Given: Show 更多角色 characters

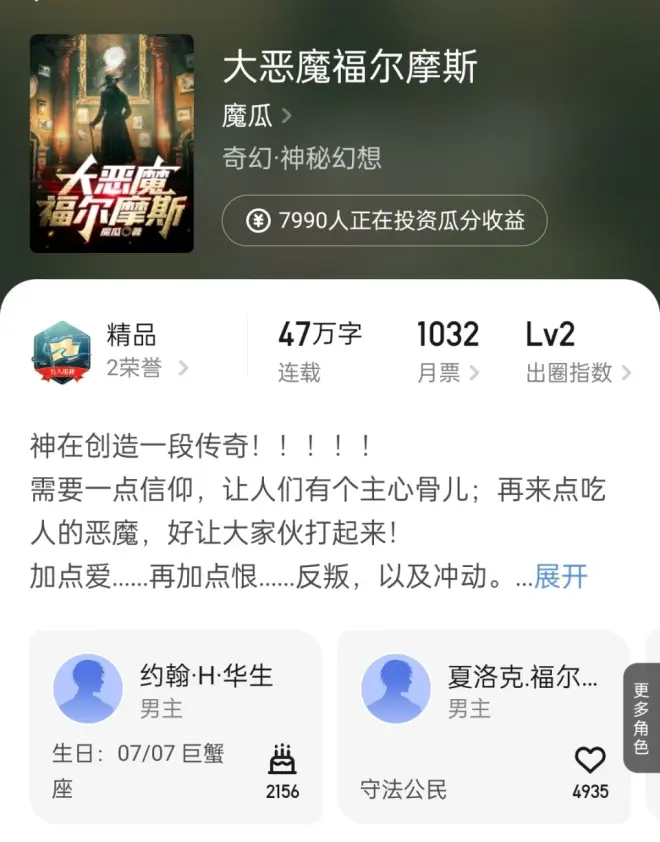Looking at the screenshot, I should pos(641,718).
